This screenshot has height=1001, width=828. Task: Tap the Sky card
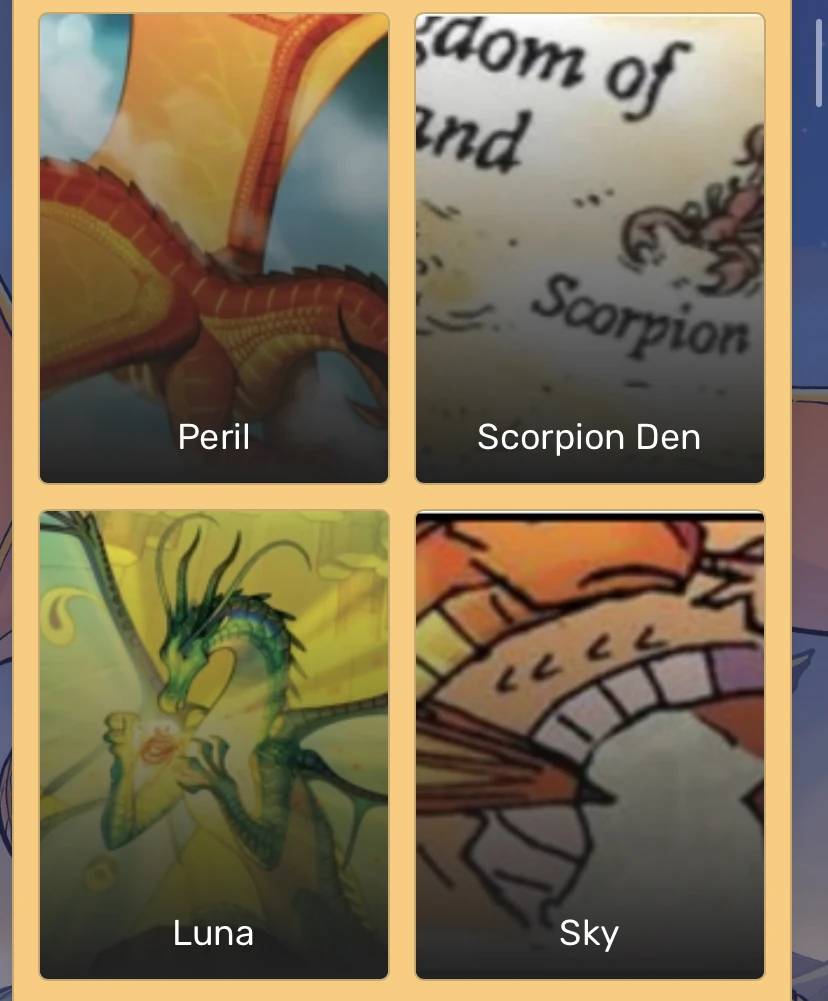(589, 745)
